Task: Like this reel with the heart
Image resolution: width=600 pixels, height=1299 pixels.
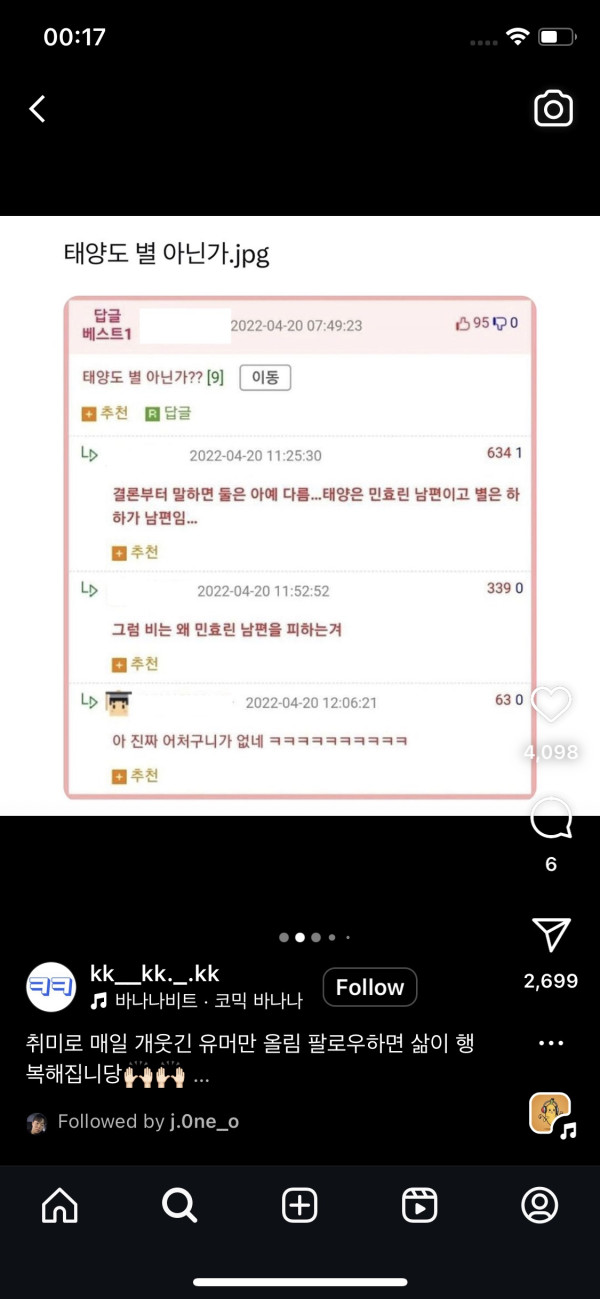Action: pyautogui.click(x=551, y=705)
